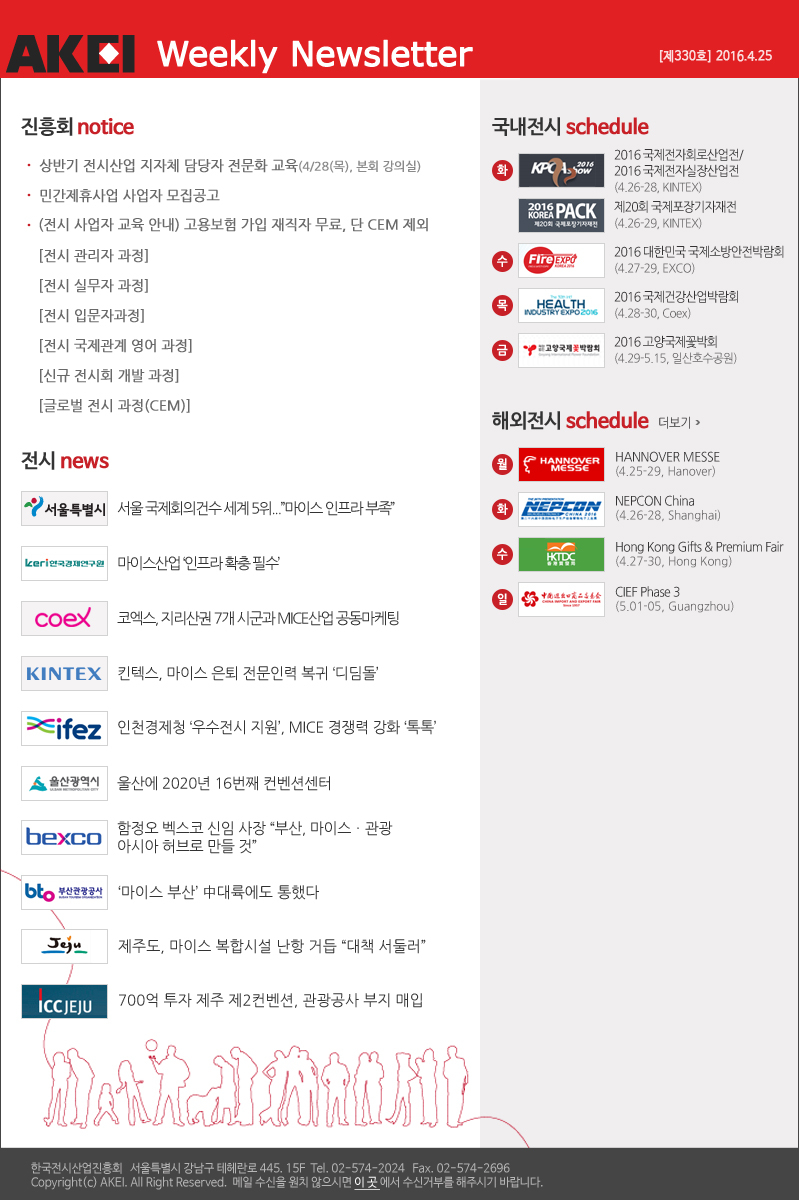
Task: Read the 마이스산업 '인프라 확충 필수' article
Action: pyautogui.click(x=198, y=563)
